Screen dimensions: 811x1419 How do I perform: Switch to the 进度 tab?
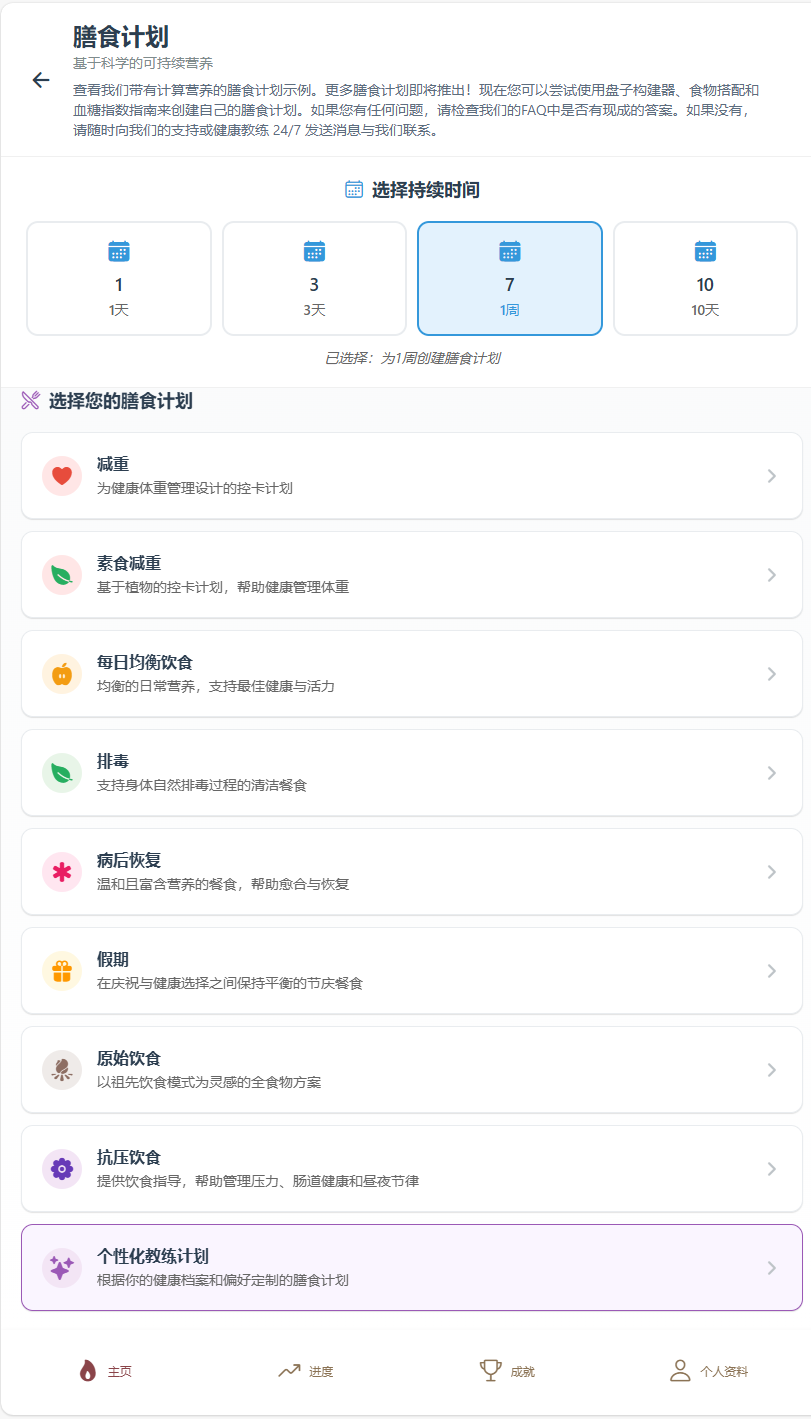click(x=306, y=1371)
